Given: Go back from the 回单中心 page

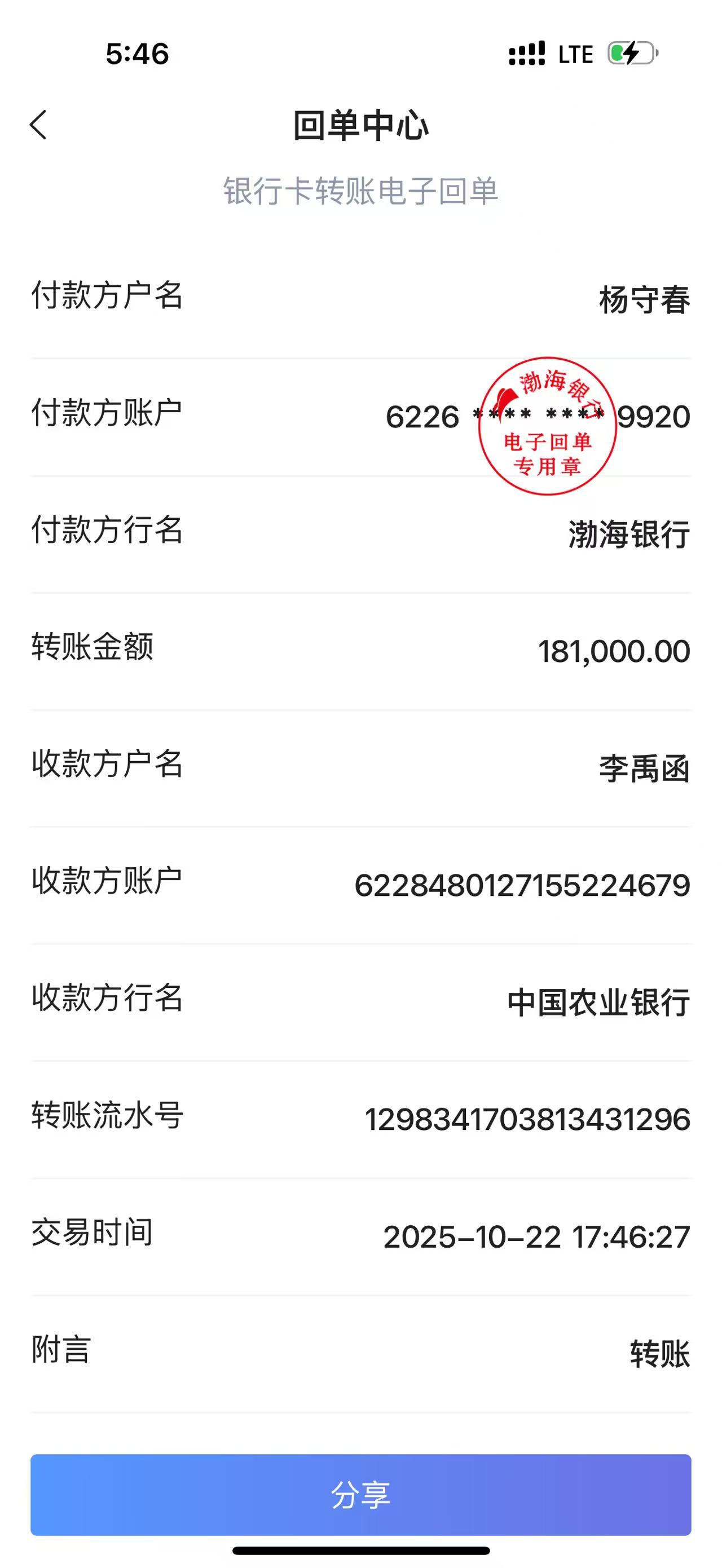Looking at the screenshot, I should click(x=38, y=125).
